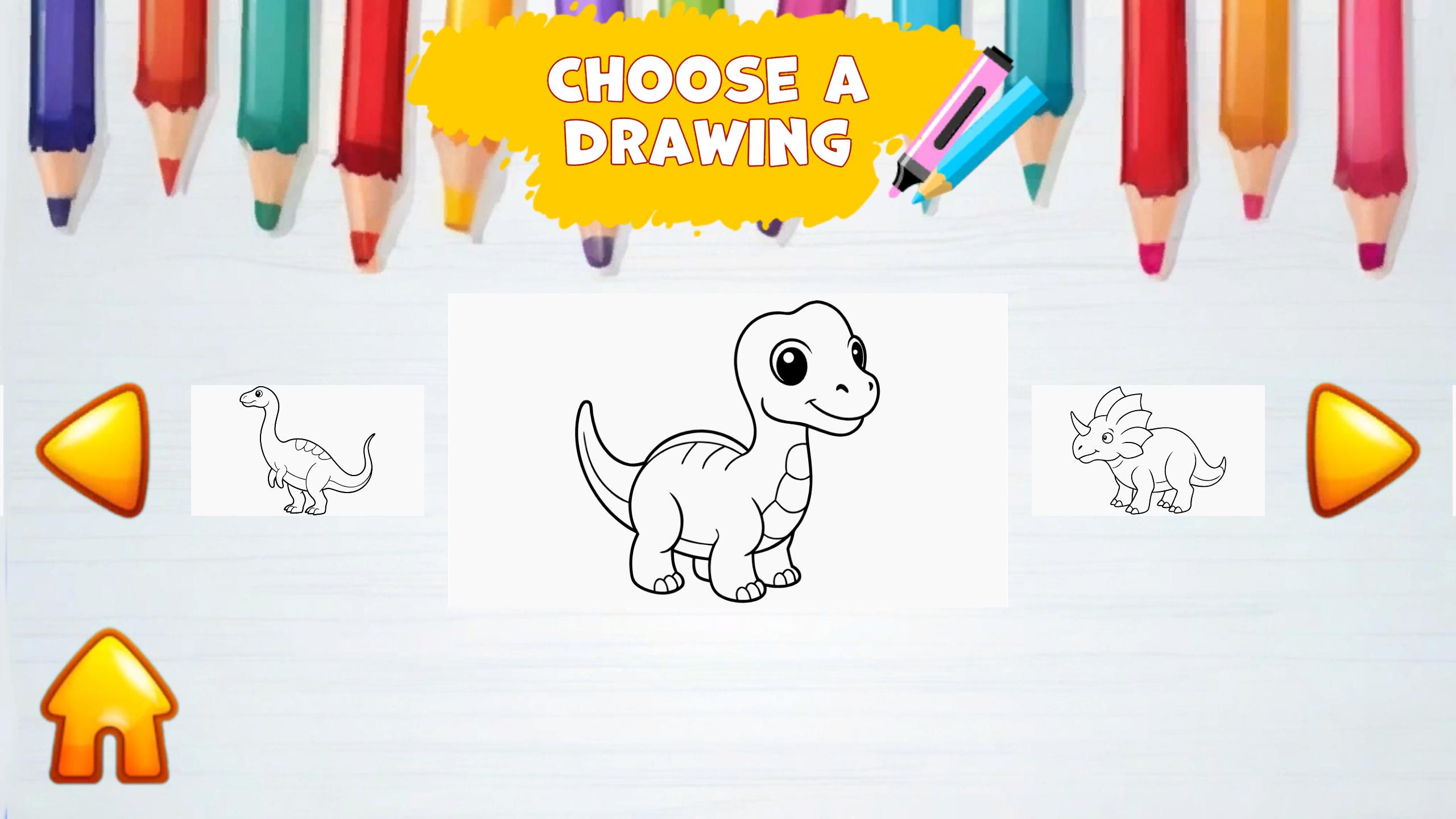This screenshot has height=819, width=1456.
Task: Choose the long-neck dinosaur drawing thumbnail
Action: tap(307, 450)
